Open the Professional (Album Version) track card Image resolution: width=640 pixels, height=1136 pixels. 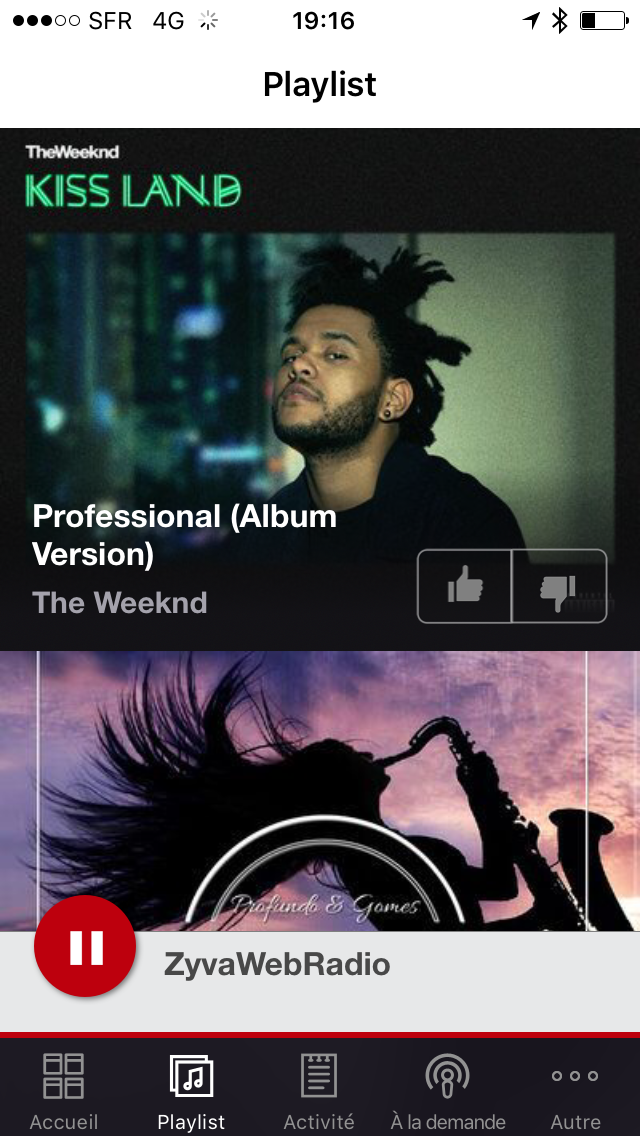(x=320, y=389)
